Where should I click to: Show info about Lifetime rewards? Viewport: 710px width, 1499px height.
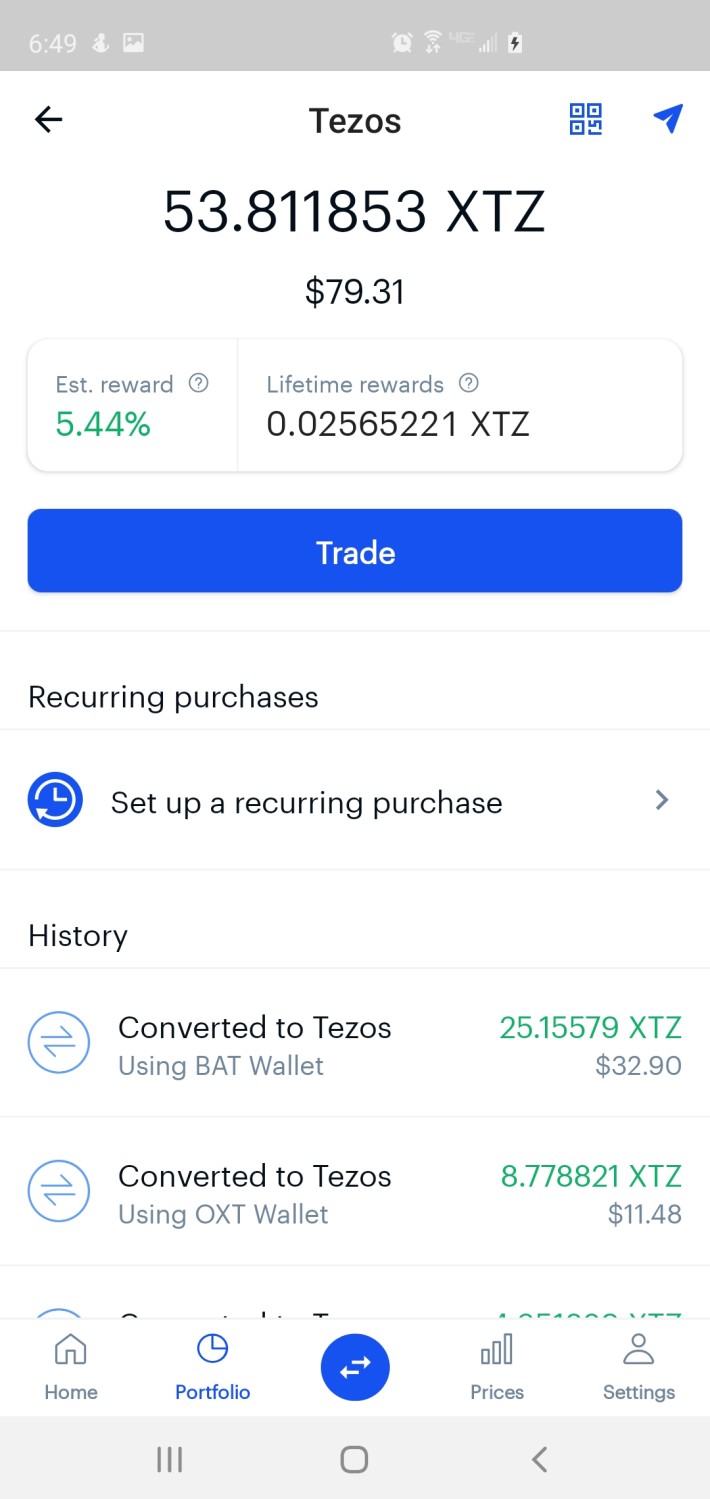[468, 383]
